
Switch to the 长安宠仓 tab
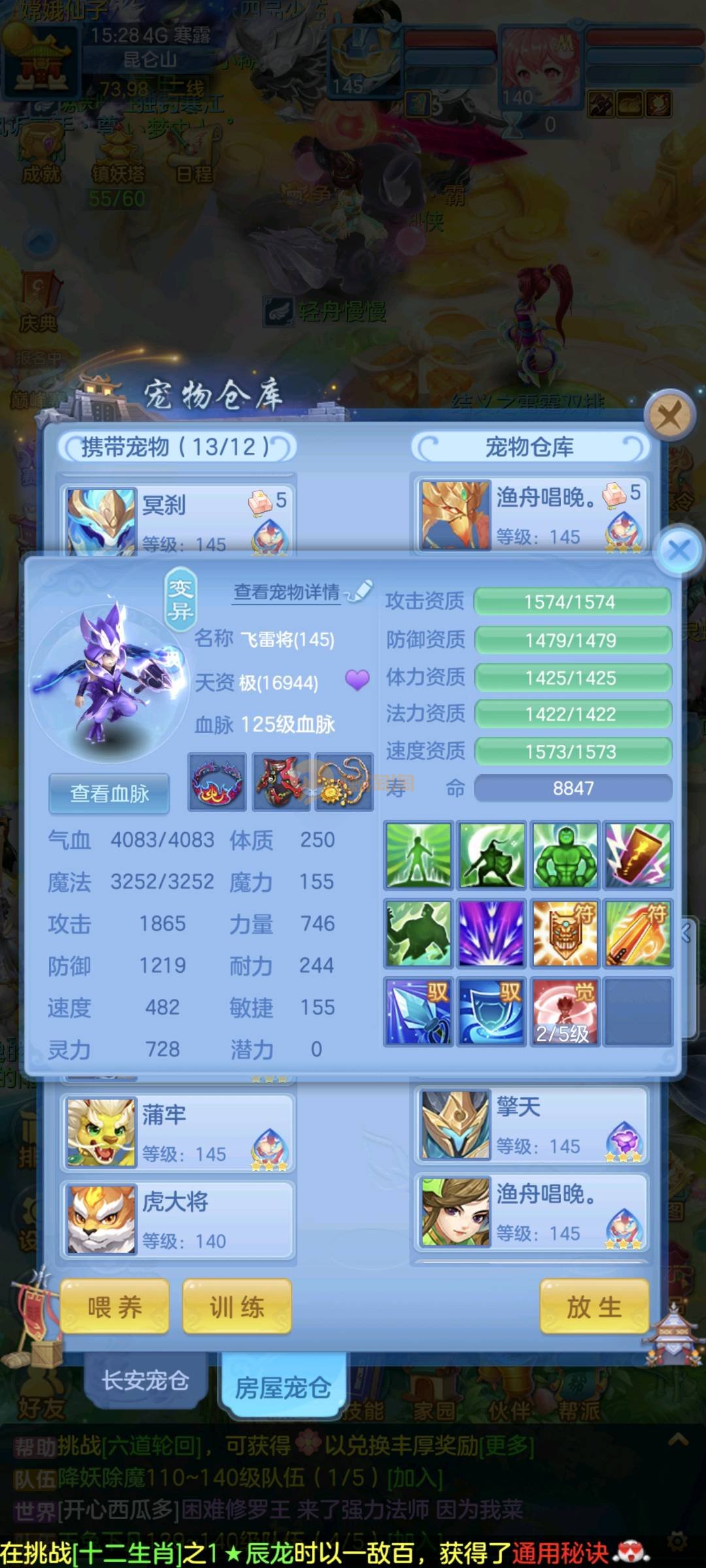click(x=145, y=1380)
